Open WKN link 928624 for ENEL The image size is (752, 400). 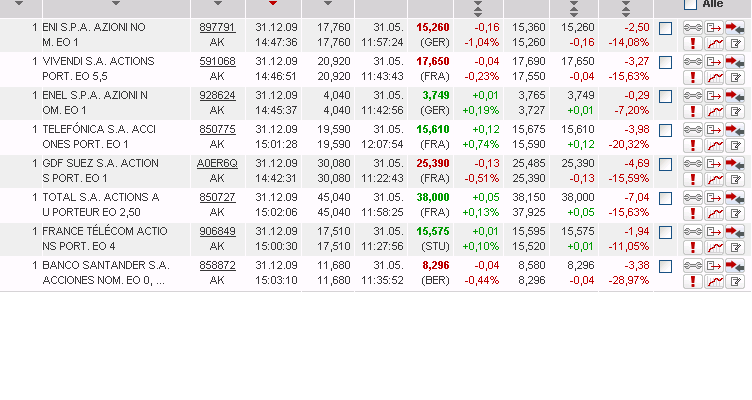pos(217,95)
